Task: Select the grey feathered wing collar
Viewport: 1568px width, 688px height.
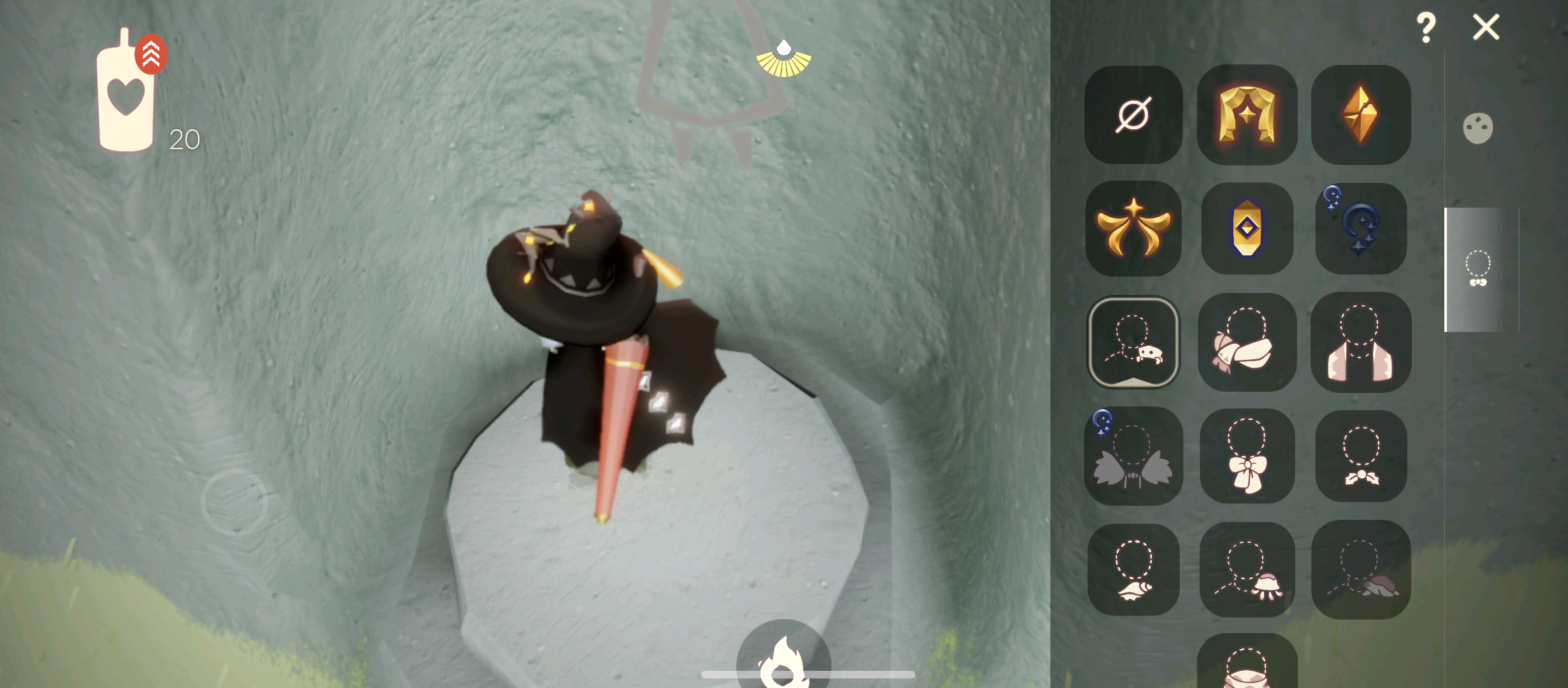Action: (x=1133, y=456)
